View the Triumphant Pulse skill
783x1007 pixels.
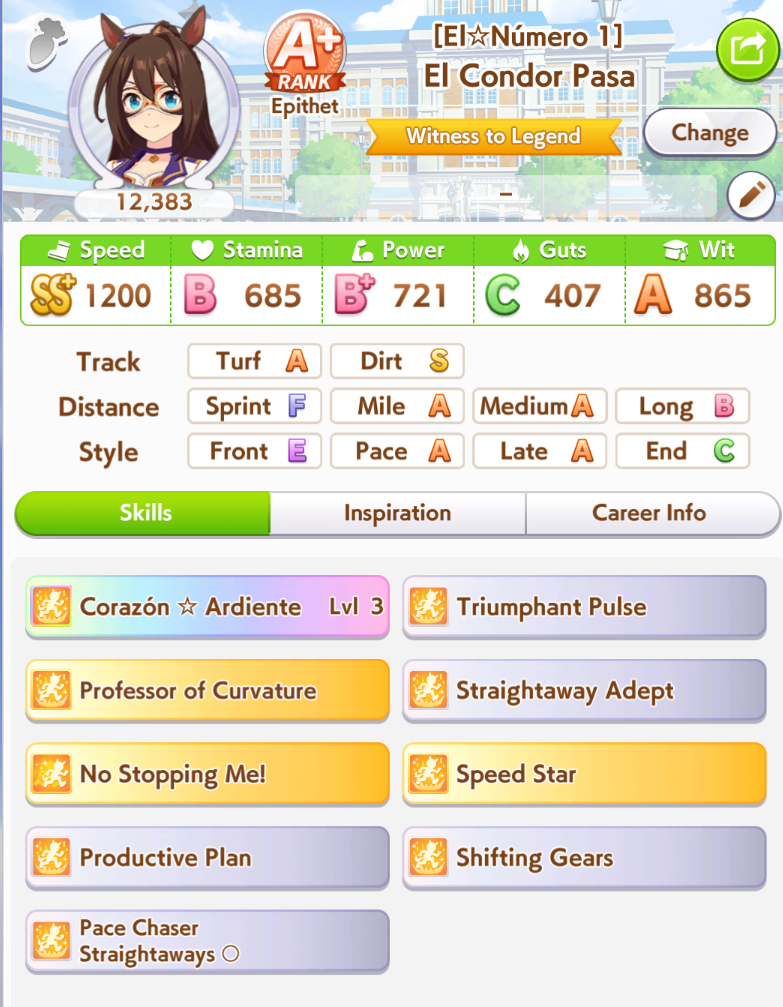[584, 607]
